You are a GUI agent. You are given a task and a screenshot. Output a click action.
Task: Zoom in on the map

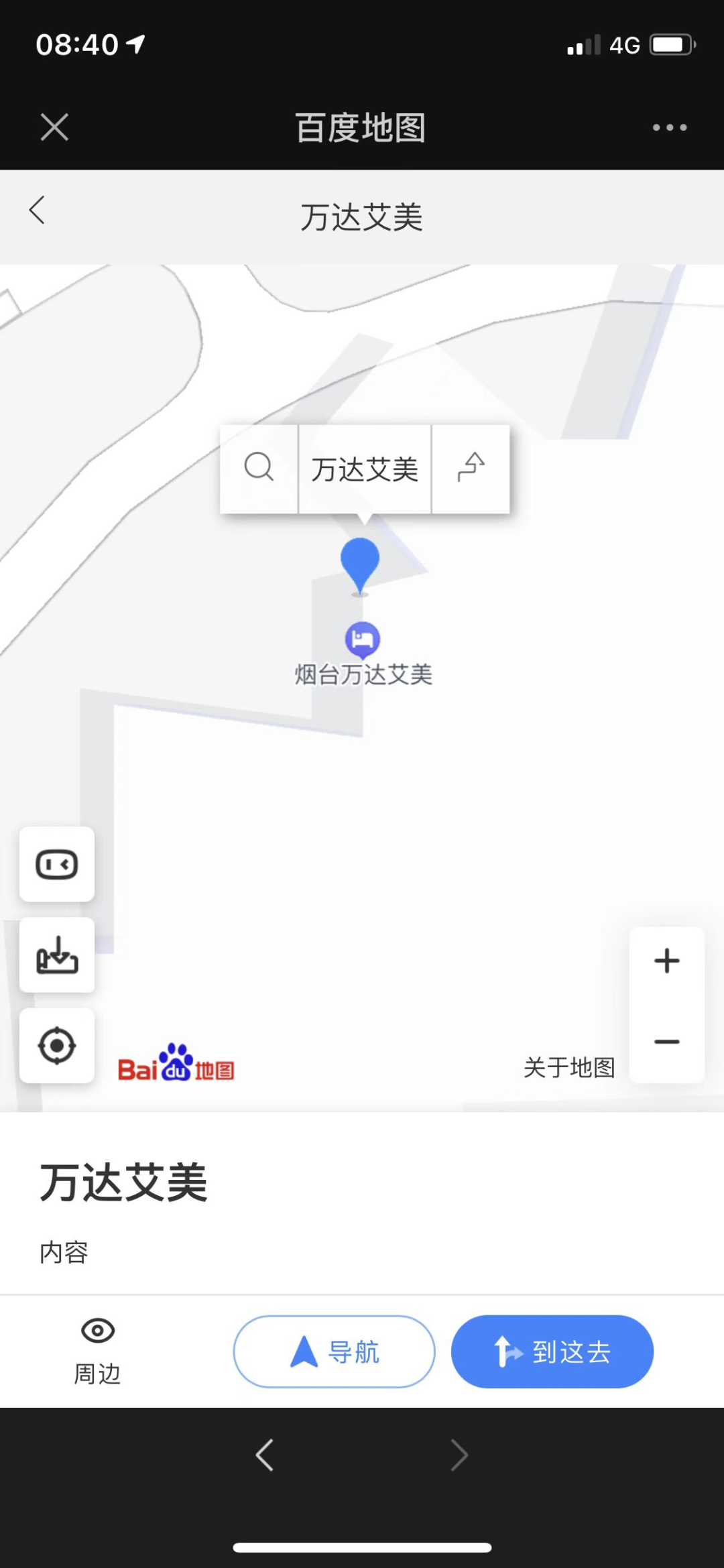(666, 961)
